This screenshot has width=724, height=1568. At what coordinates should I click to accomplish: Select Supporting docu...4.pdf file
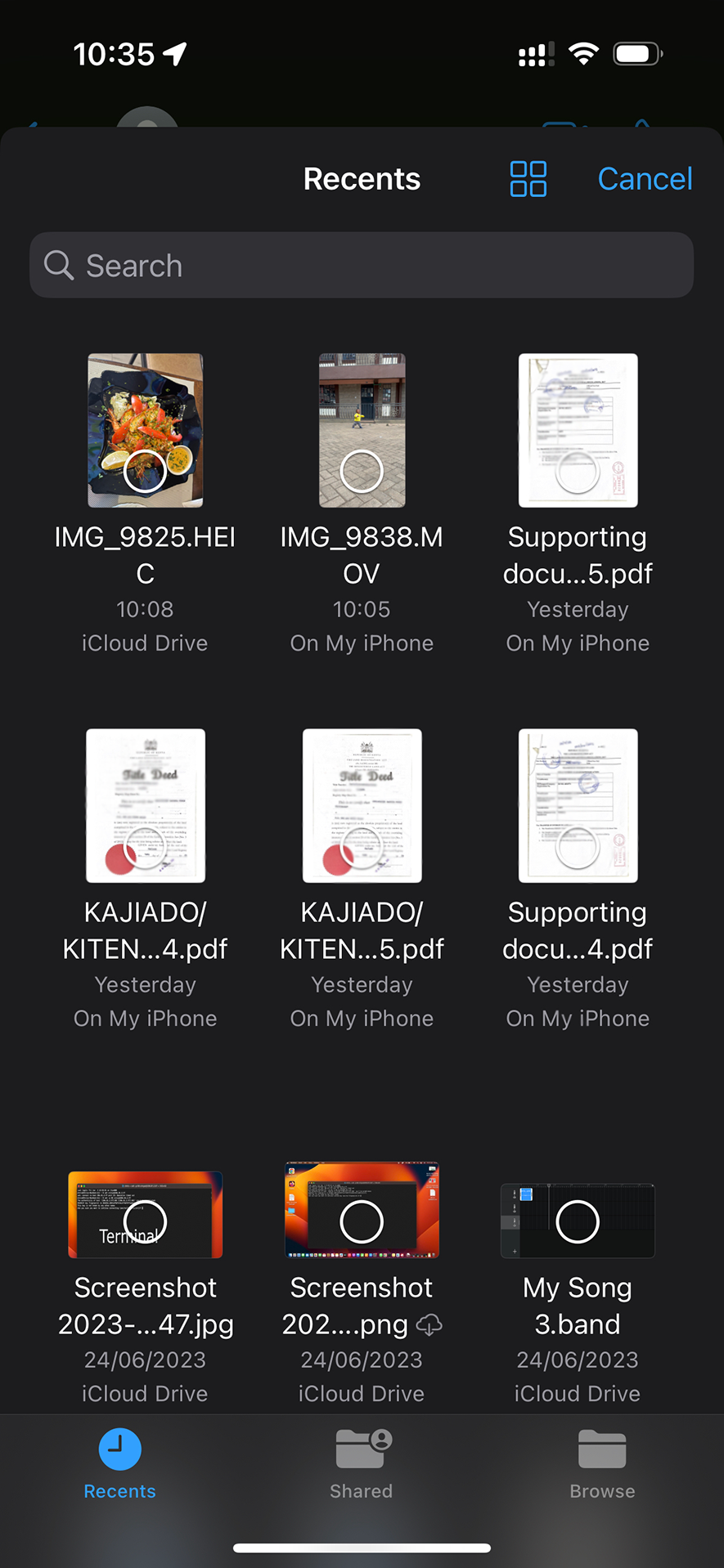coord(578,806)
